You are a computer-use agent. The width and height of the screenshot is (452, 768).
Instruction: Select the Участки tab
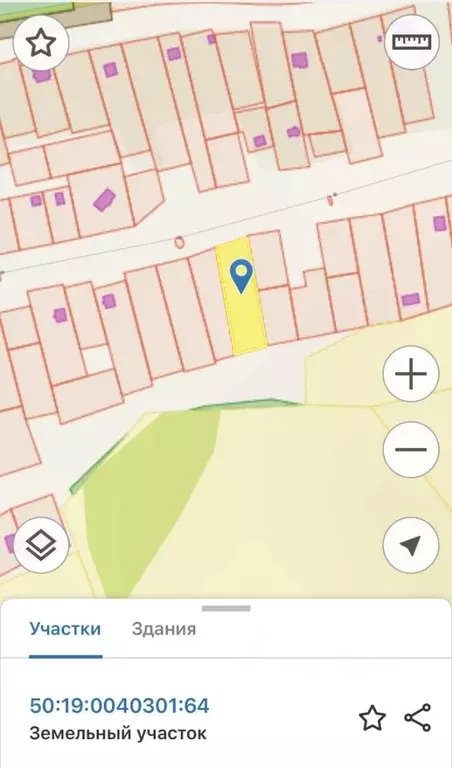click(x=65, y=629)
